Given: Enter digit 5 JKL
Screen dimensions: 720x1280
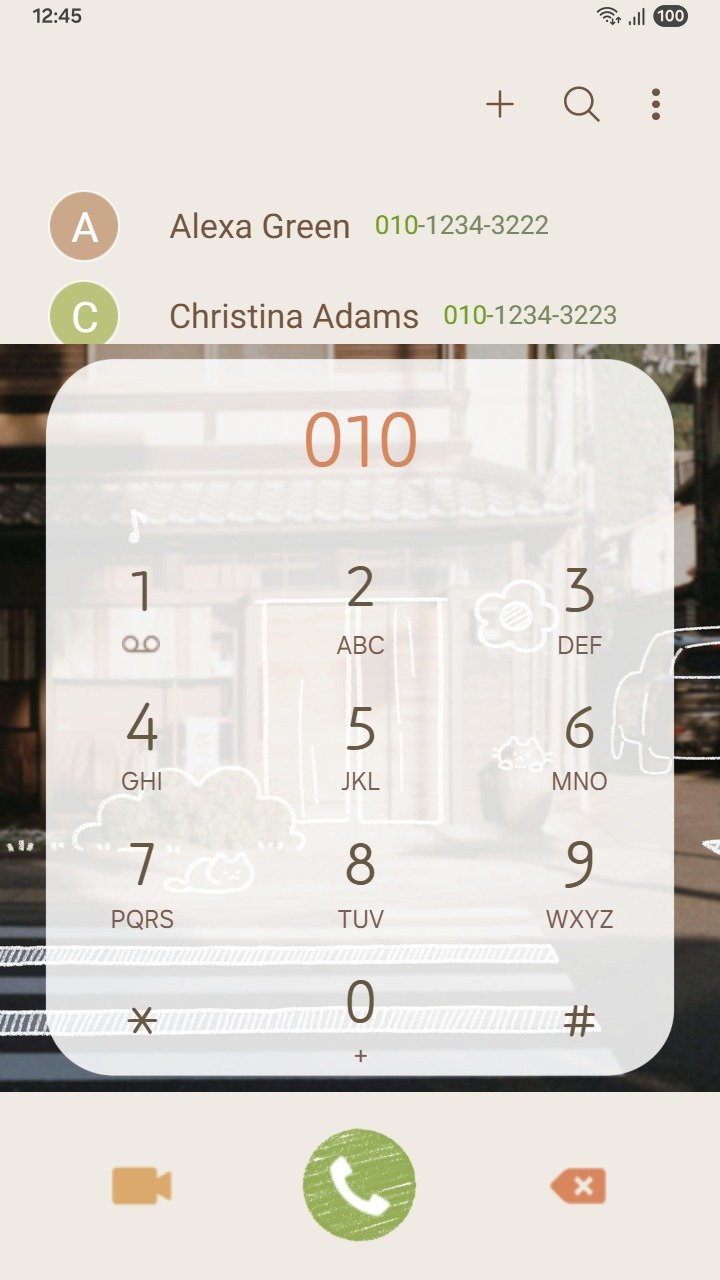Looking at the screenshot, I should pos(360,744).
